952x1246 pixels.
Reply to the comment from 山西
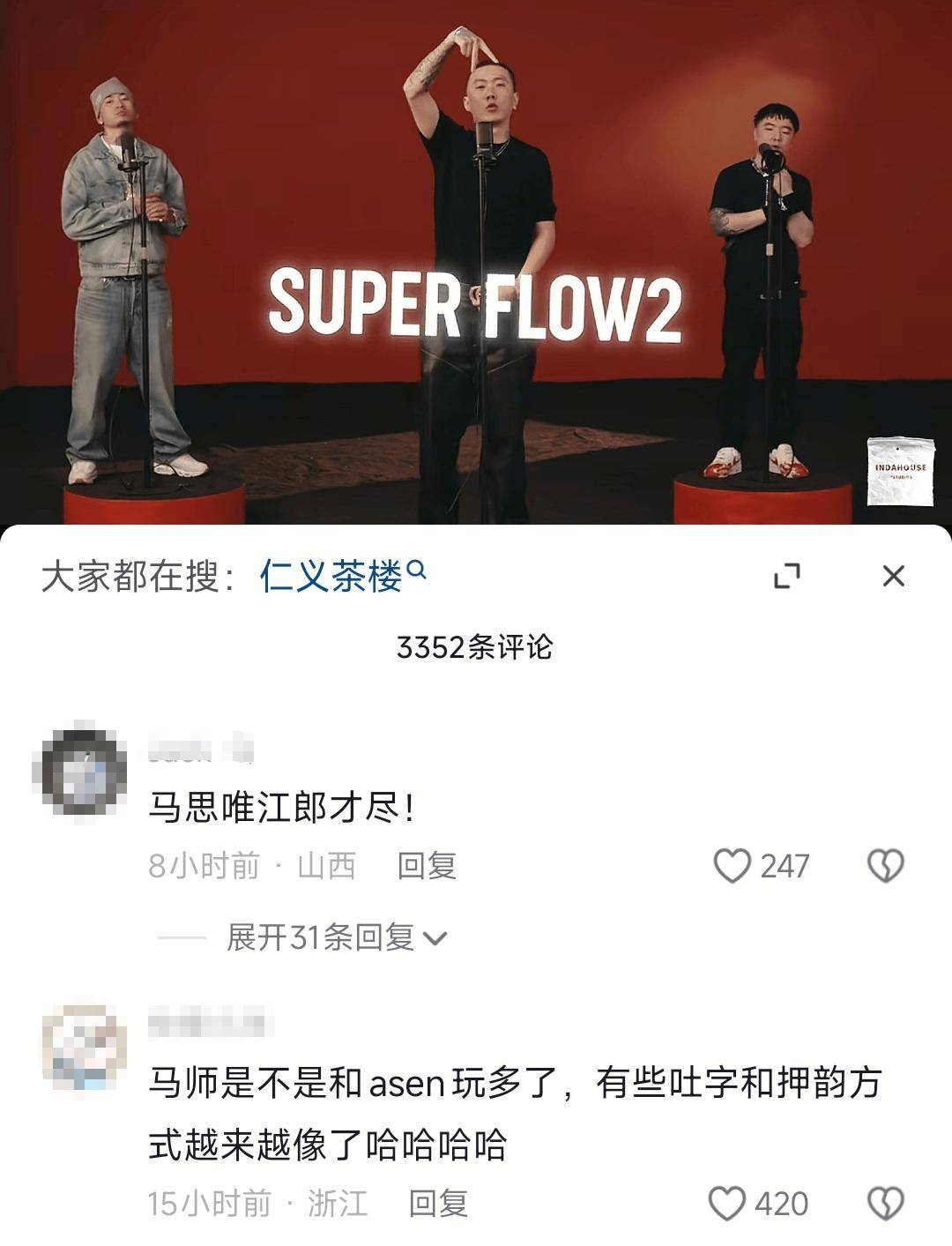(x=427, y=866)
